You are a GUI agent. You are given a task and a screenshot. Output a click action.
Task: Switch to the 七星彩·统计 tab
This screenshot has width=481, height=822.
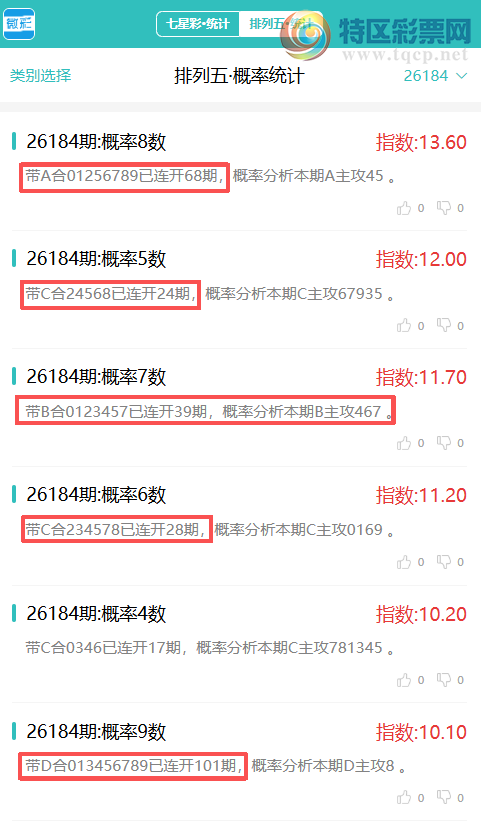pos(198,24)
